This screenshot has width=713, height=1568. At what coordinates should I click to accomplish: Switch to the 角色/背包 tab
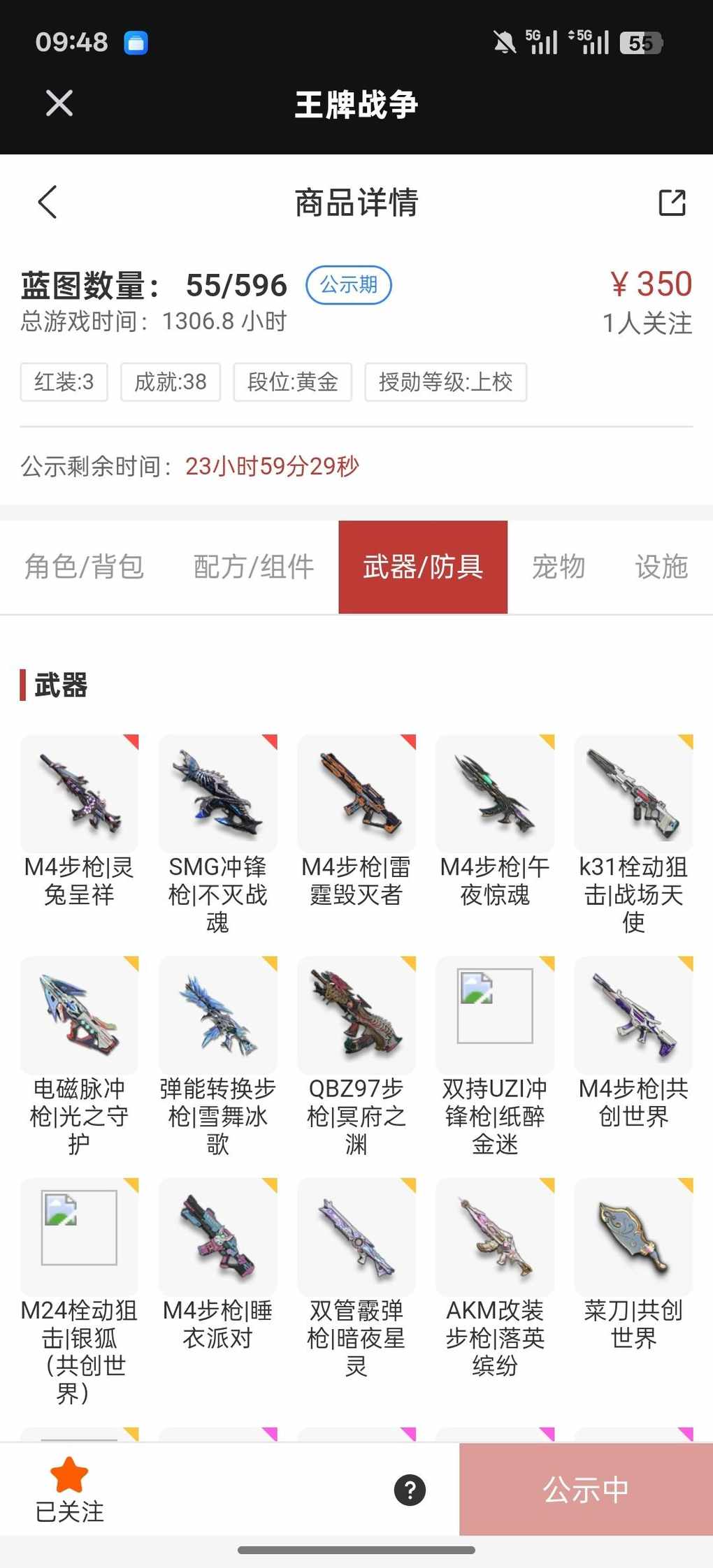pos(84,567)
